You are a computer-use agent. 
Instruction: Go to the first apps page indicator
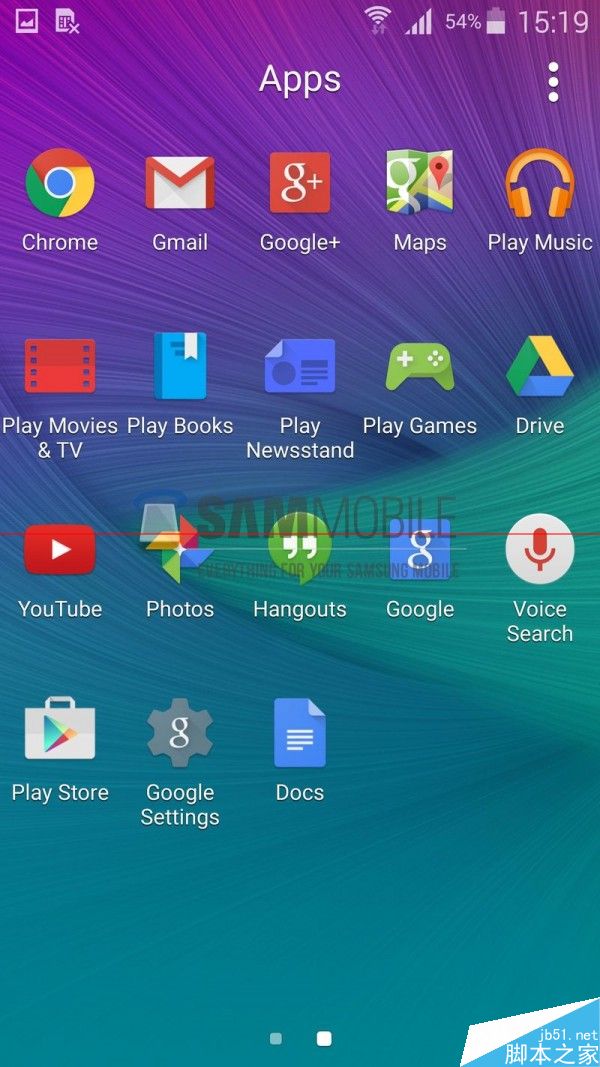276,1039
